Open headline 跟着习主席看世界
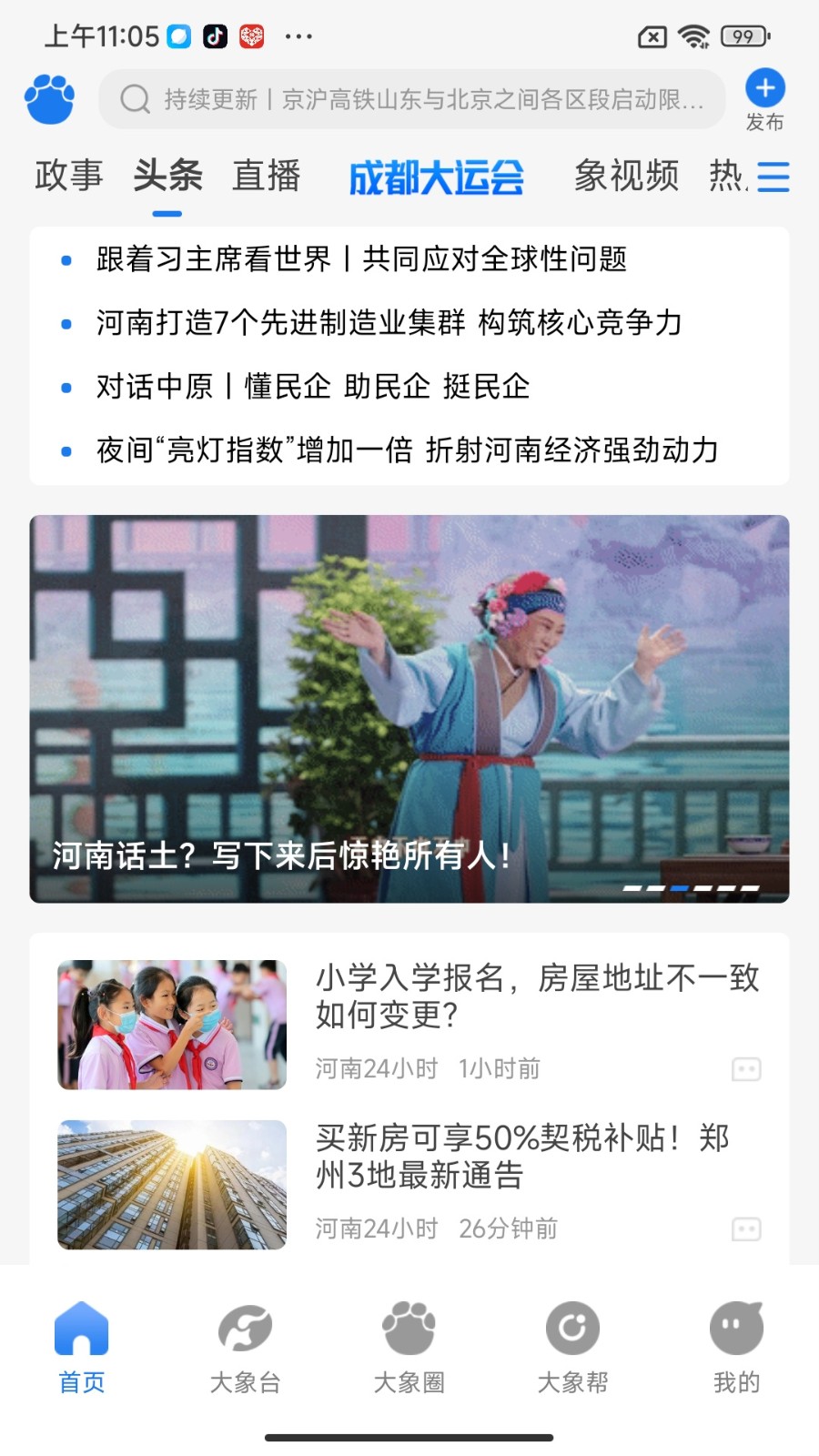Image resolution: width=819 pixels, height=1456 pixels. tap(361, 259)
